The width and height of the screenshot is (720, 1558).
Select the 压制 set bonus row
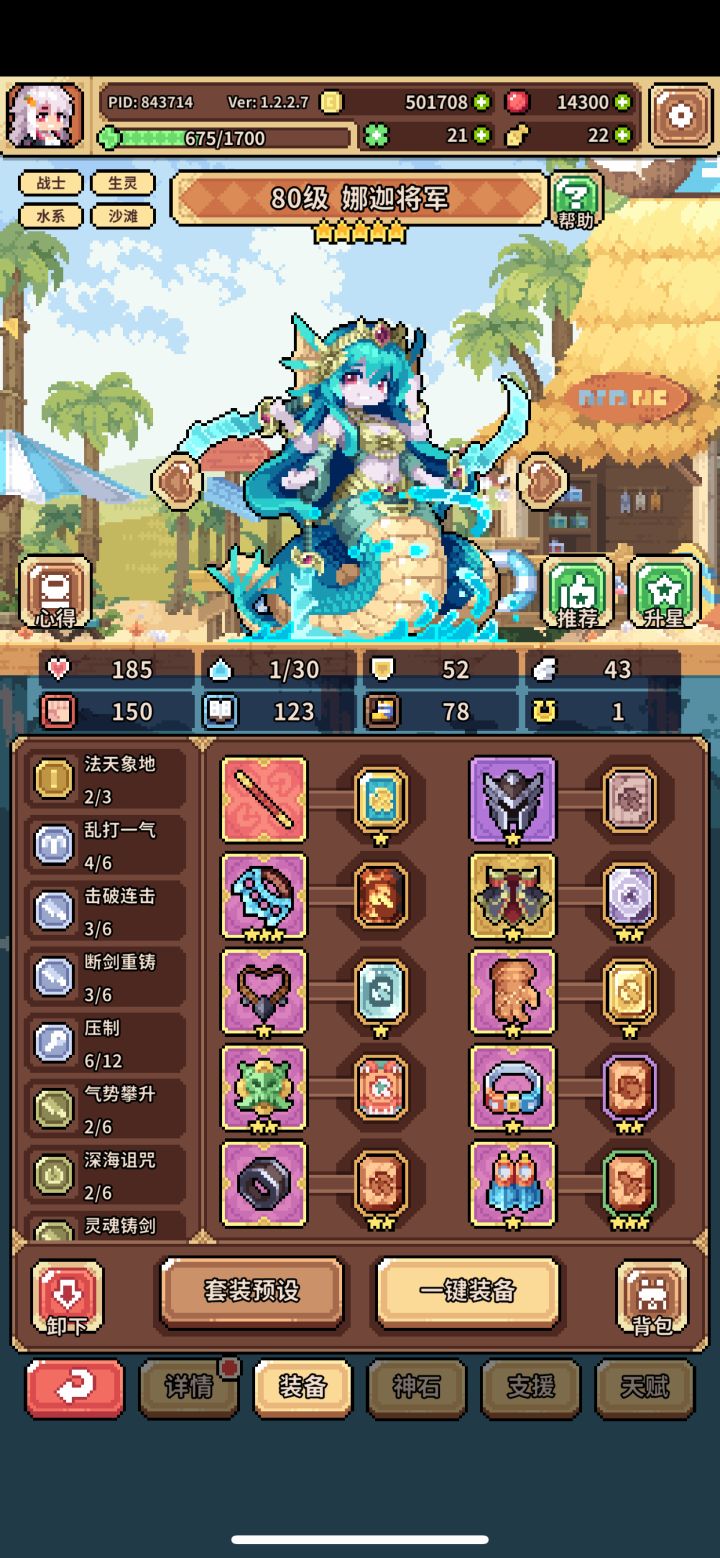pos(105,1043)
